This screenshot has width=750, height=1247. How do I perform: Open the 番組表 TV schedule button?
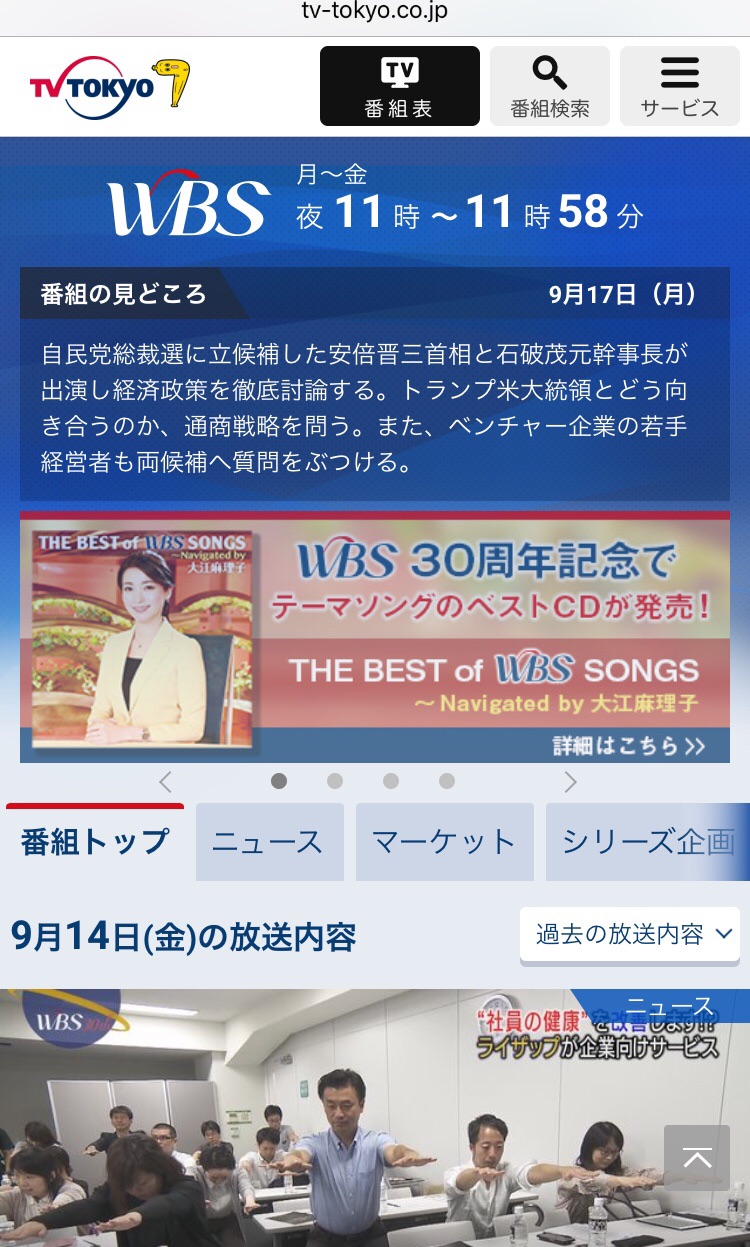(399, 86)
